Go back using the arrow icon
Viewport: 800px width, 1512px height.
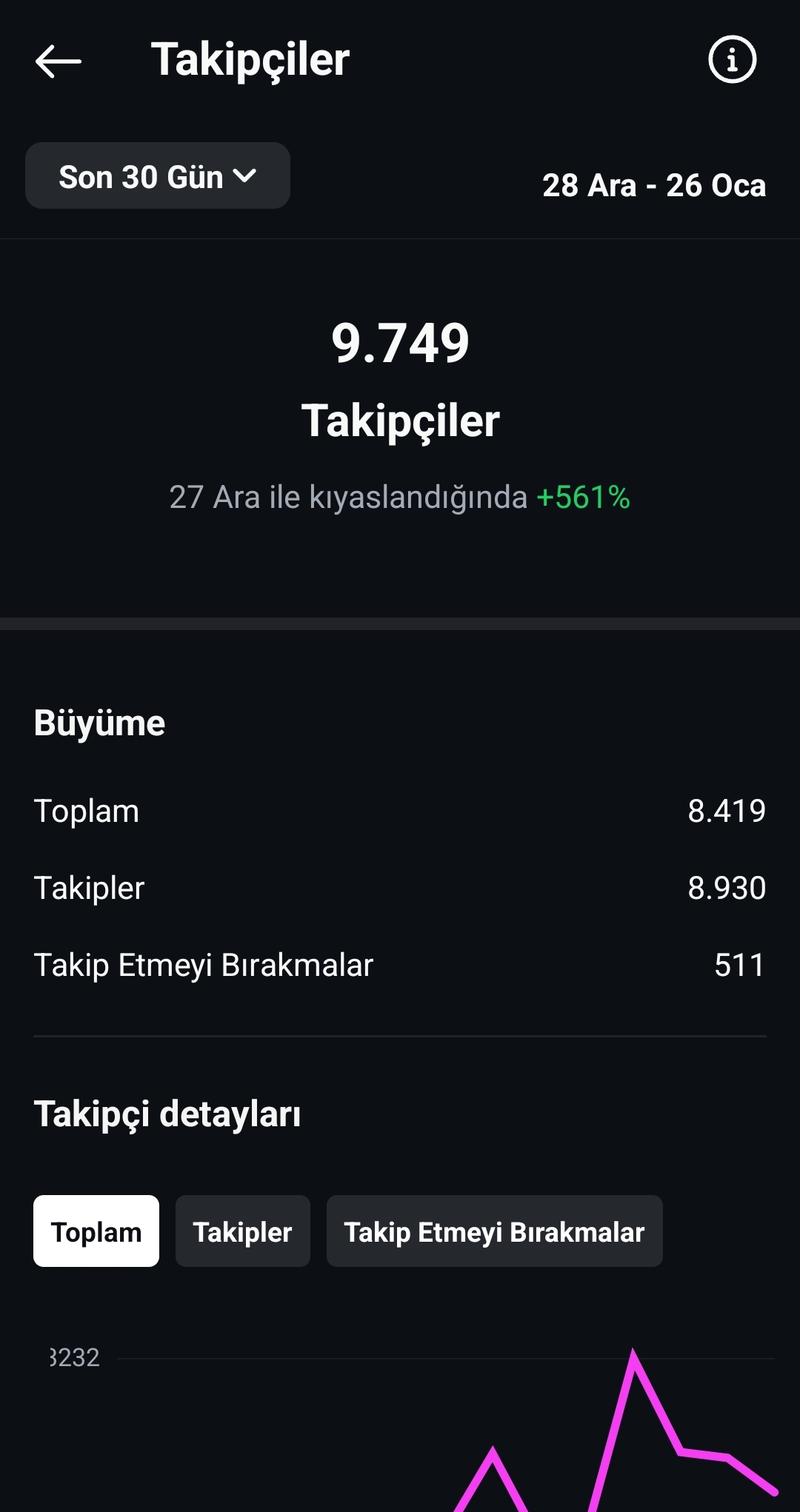59,61
